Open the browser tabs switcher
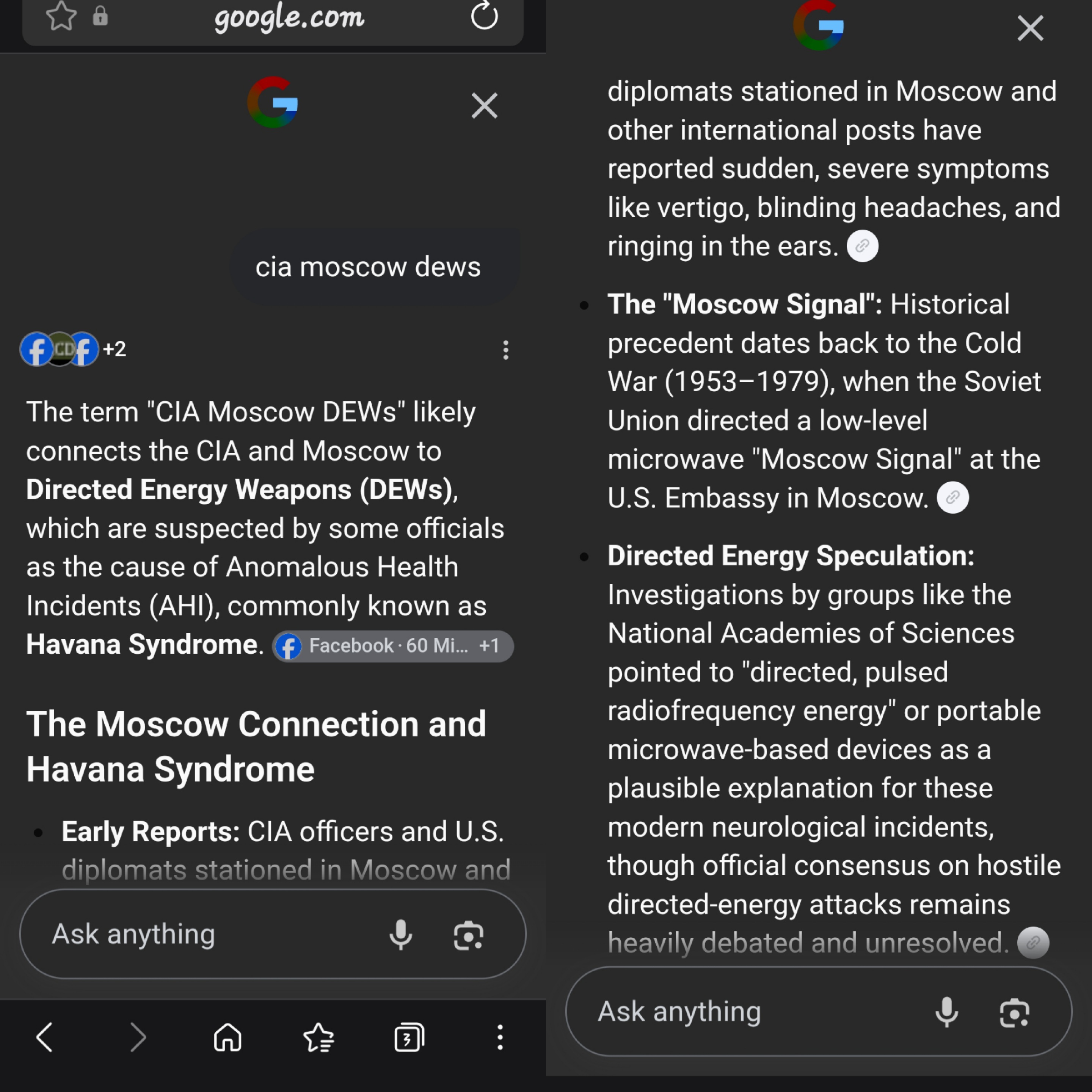1092x1092 pixels. point(409,1038)
